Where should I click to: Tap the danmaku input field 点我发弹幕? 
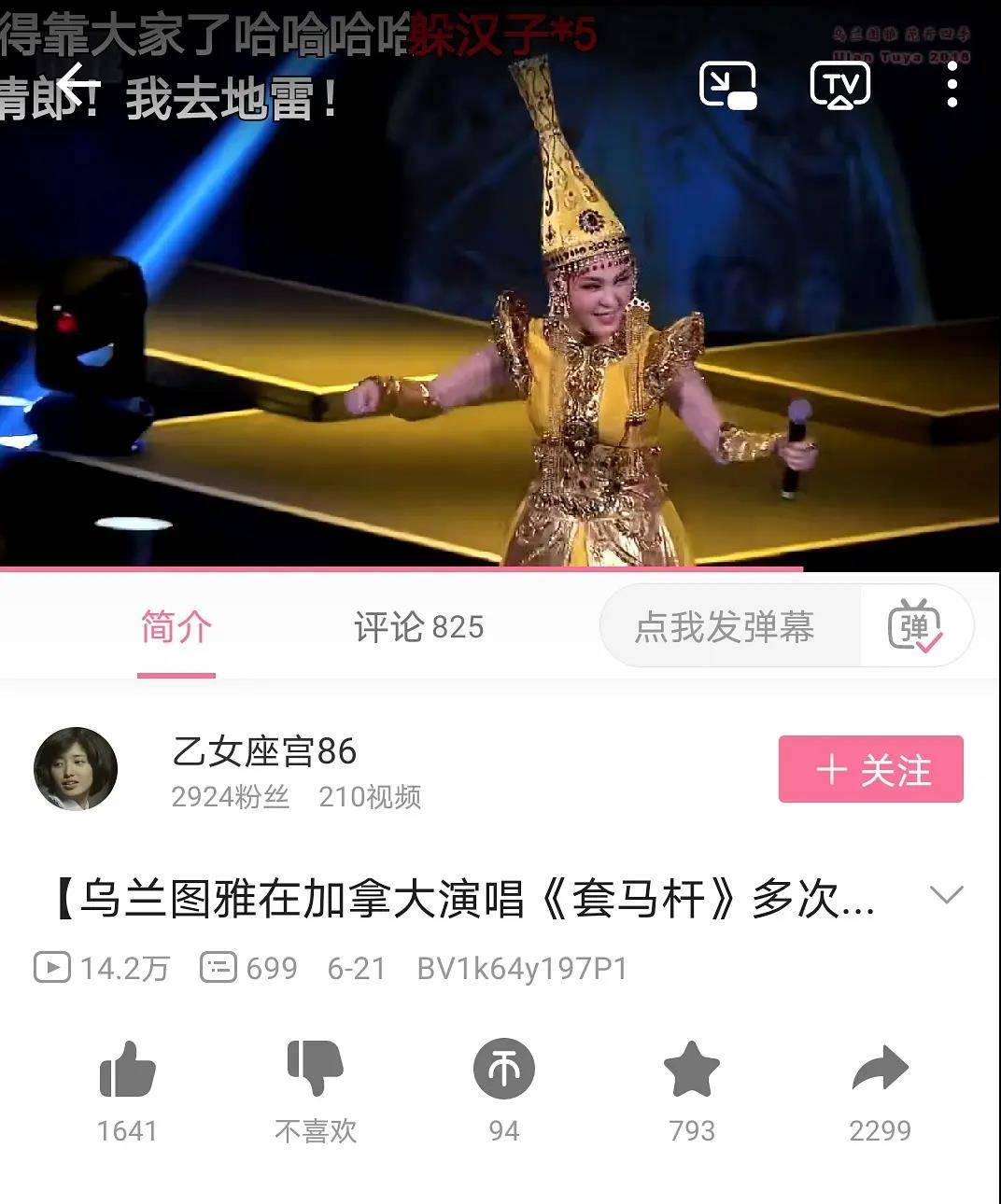point(730,627)
